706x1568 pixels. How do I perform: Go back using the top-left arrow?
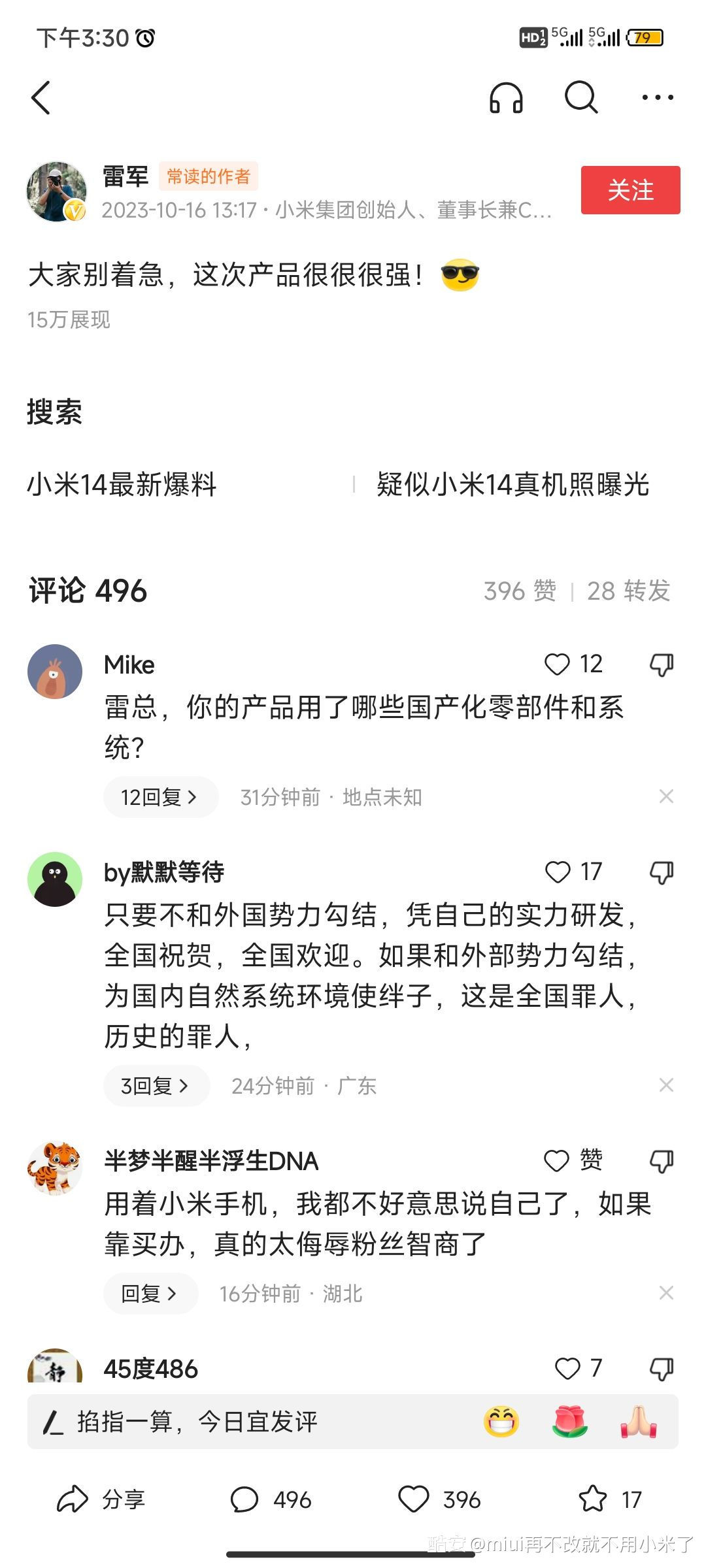click(x=41, y=98)
